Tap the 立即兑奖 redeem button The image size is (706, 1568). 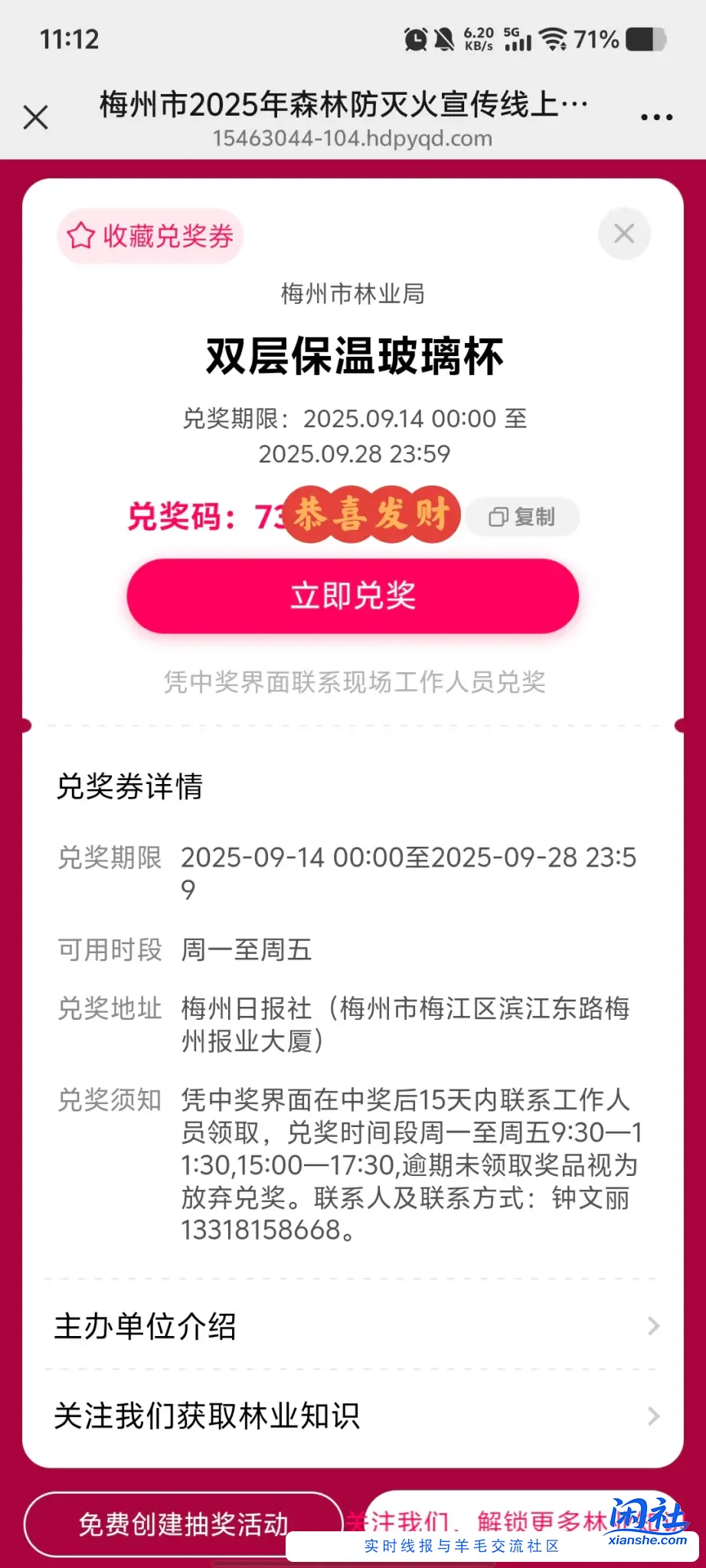coord(352,596)
